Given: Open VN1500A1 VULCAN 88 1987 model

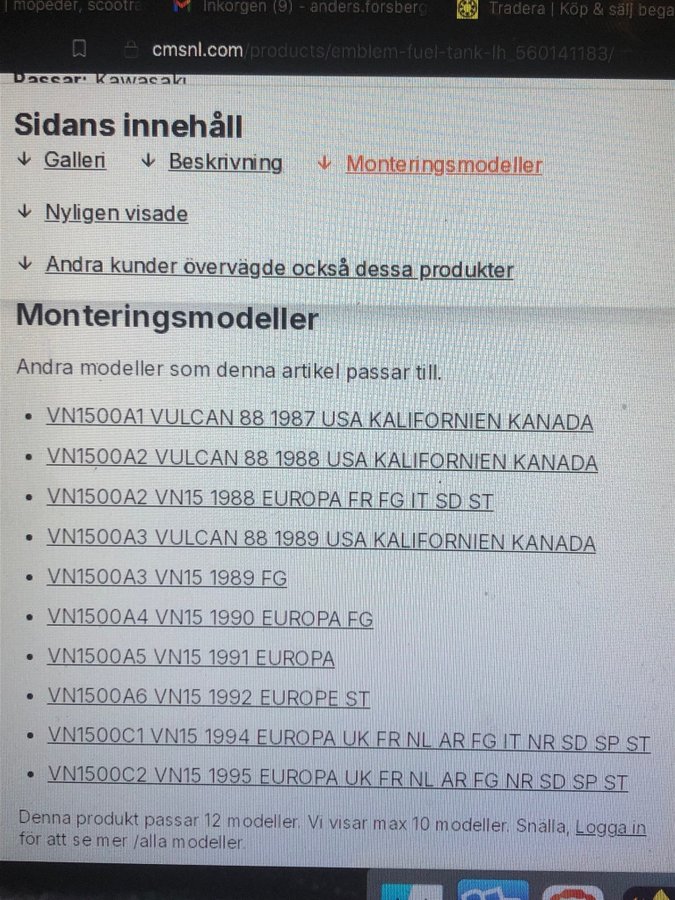Looking at the screenshot, I should tap(319, 421).
